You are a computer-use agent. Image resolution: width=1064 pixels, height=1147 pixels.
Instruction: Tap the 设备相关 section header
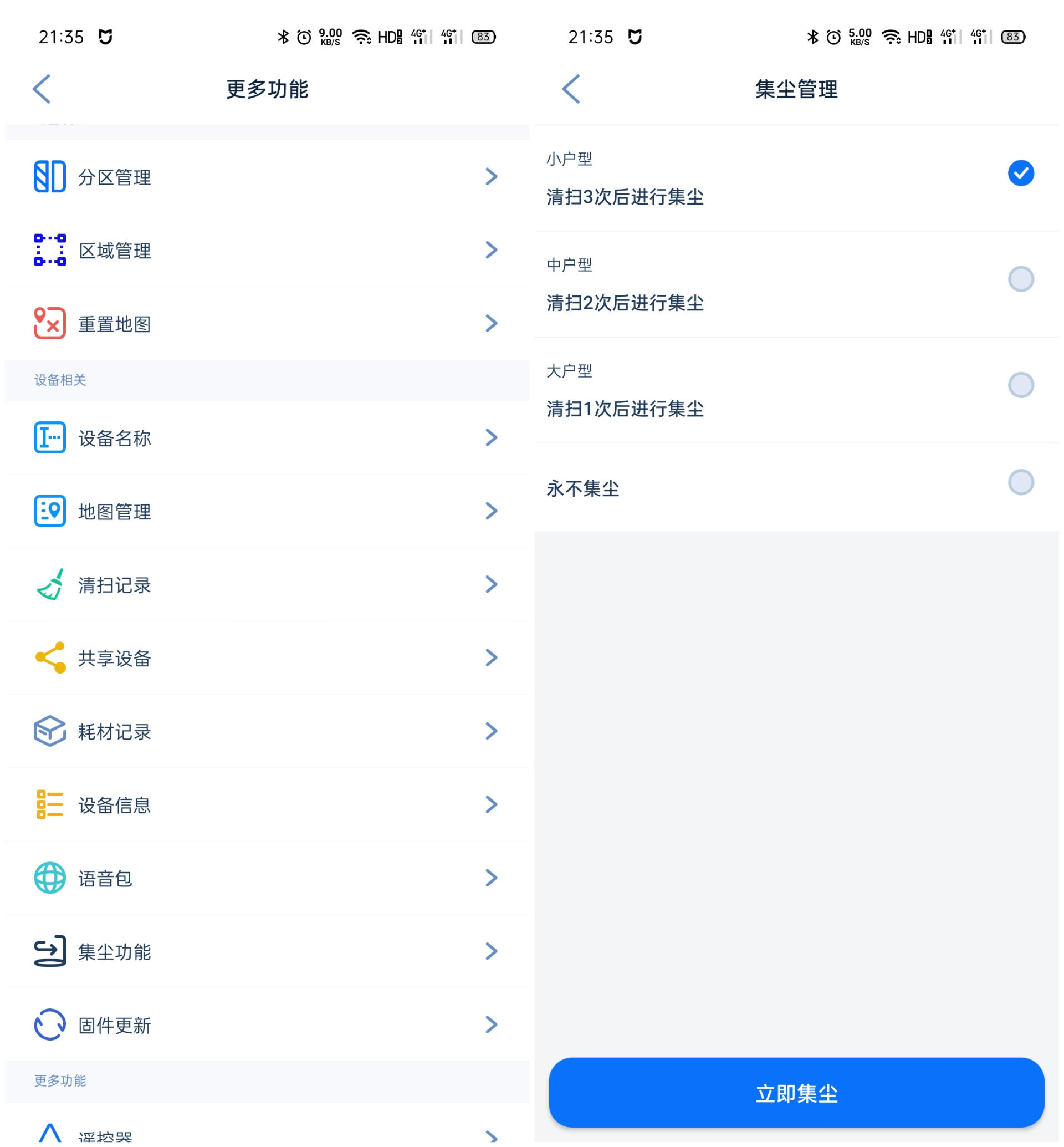point(60,379)
